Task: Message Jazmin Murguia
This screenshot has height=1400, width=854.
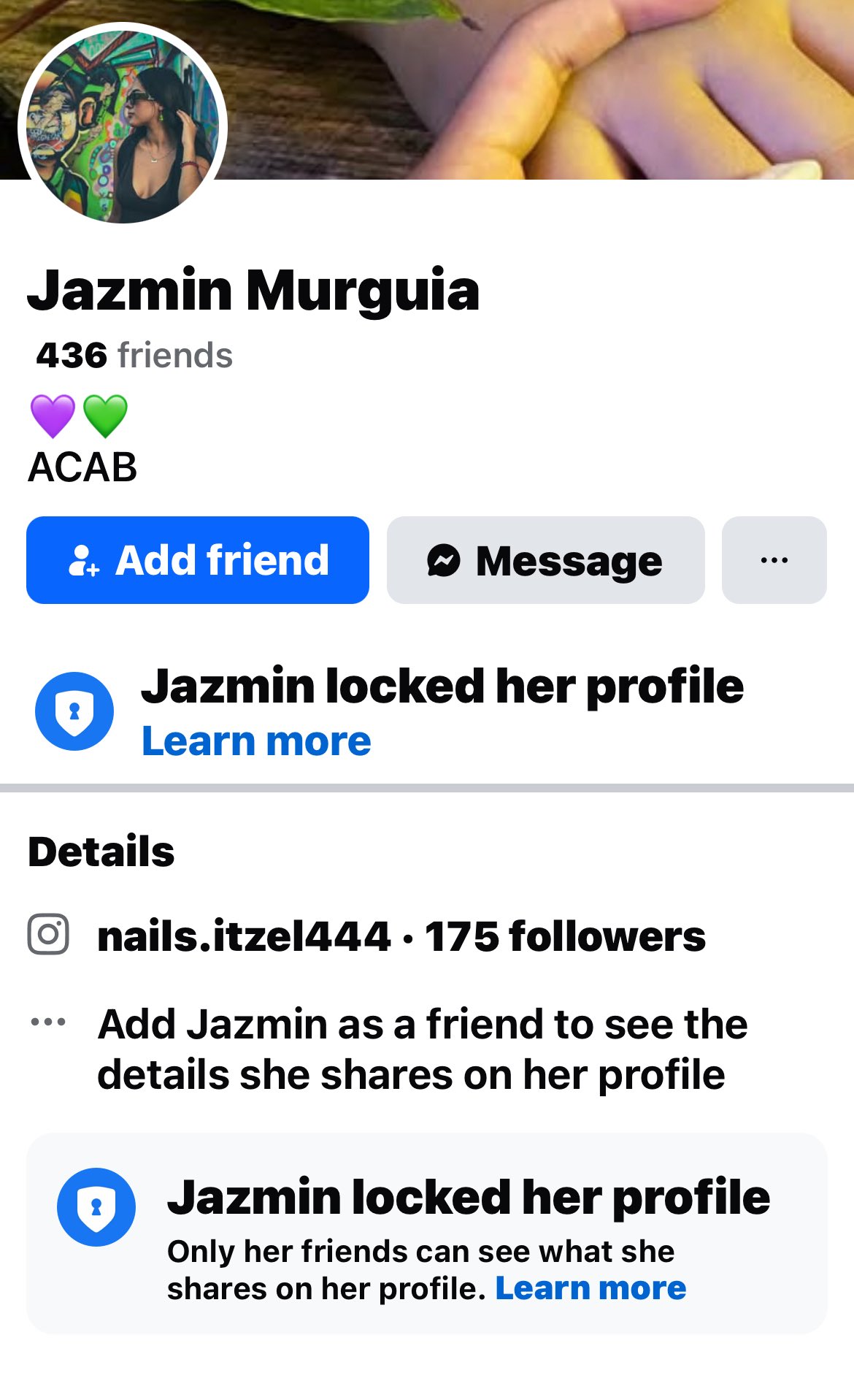Action: pyautogui.click(x=545, y=560)
